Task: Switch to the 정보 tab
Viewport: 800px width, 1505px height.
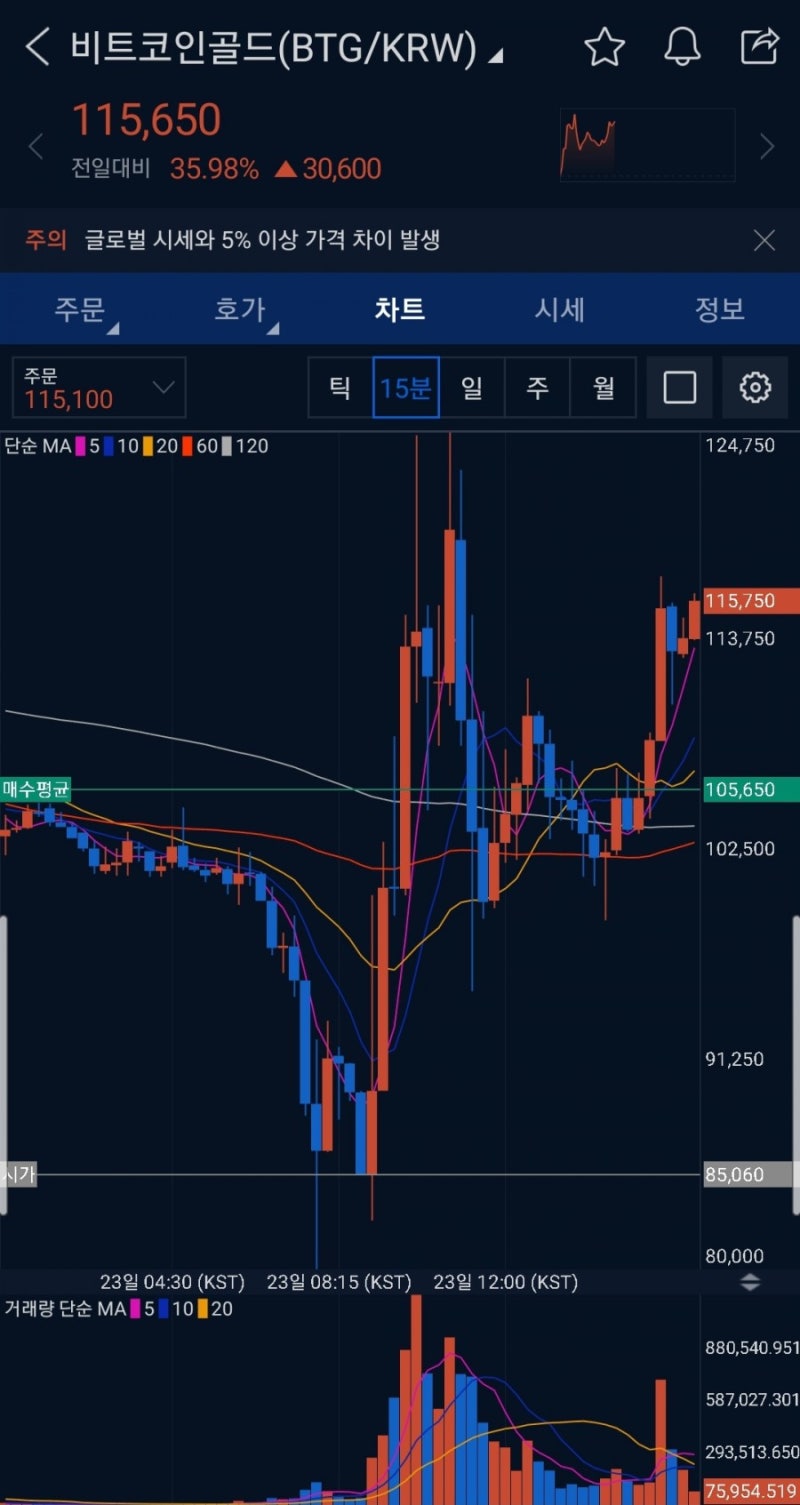Action: (x=719, y=309)
